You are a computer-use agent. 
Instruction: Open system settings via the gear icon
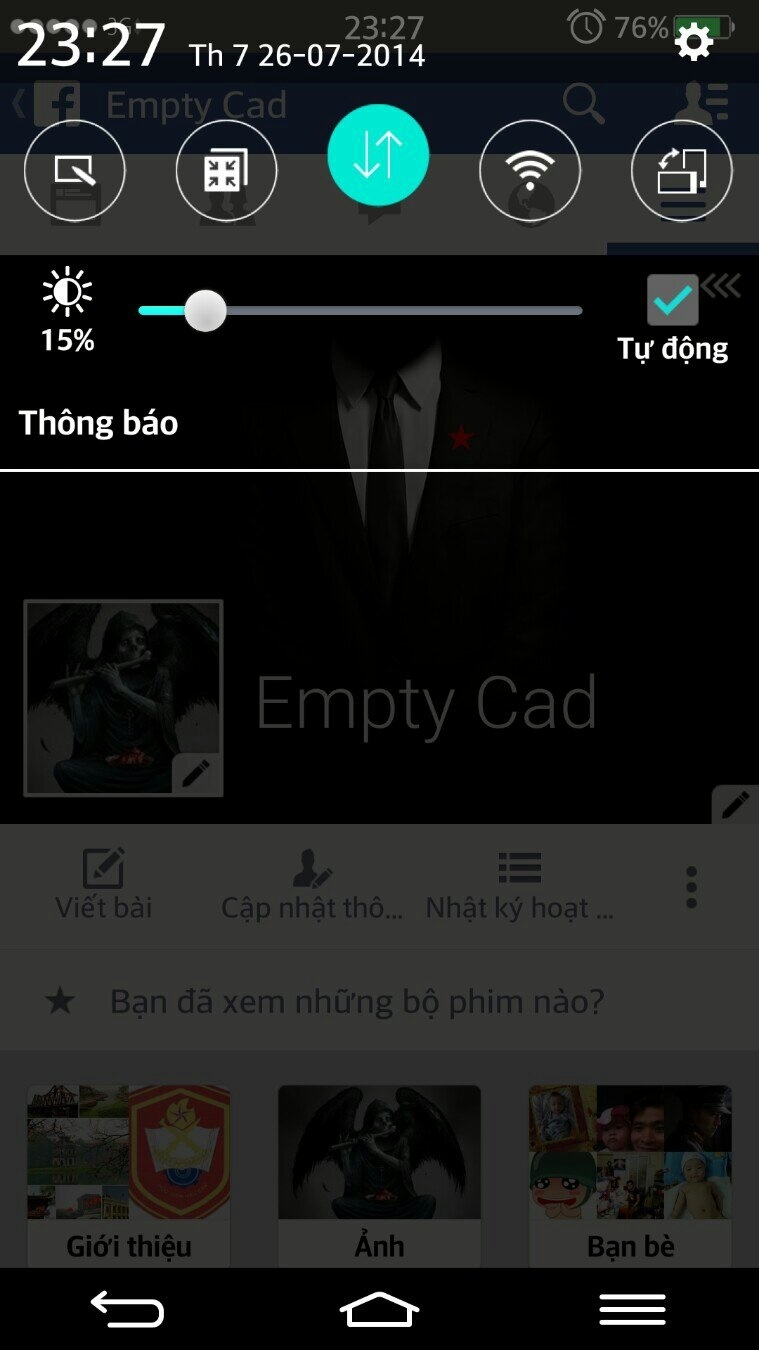click(x=693, y=42)
